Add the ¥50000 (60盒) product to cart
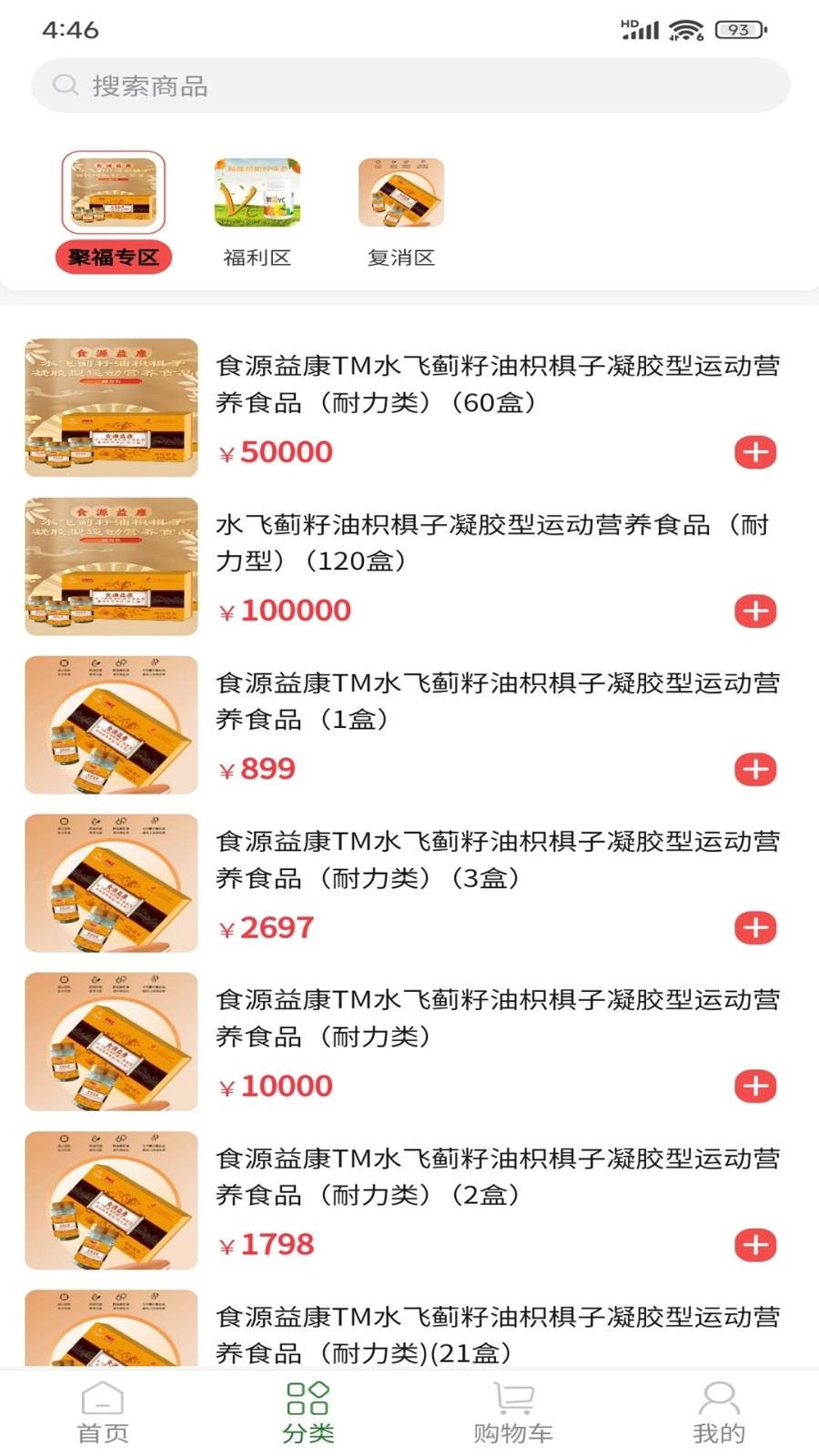Image resolution: width=819 pixels, height=1456 pixels. [x=755, y=452]
